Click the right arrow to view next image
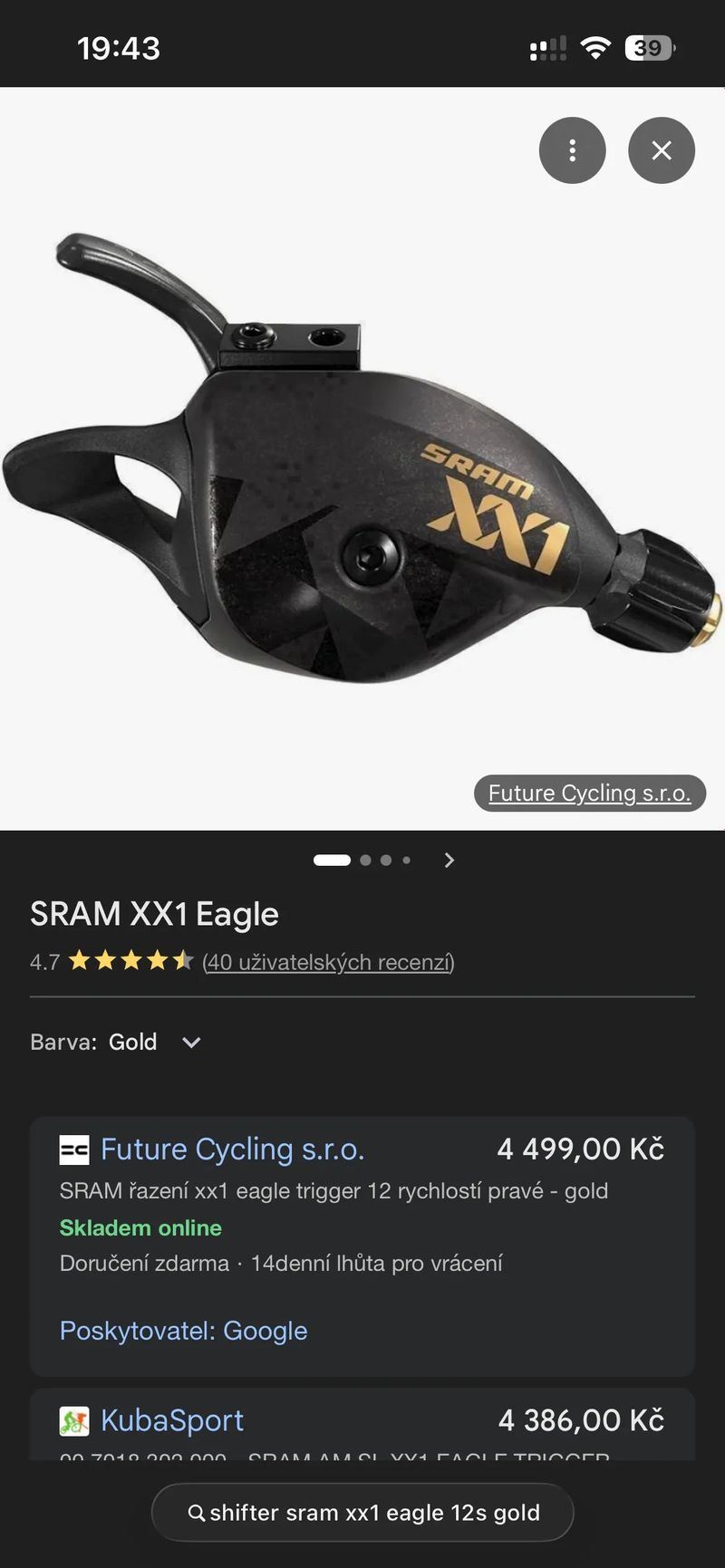This screenshot has width=725, height=1568. coord(449,859)
